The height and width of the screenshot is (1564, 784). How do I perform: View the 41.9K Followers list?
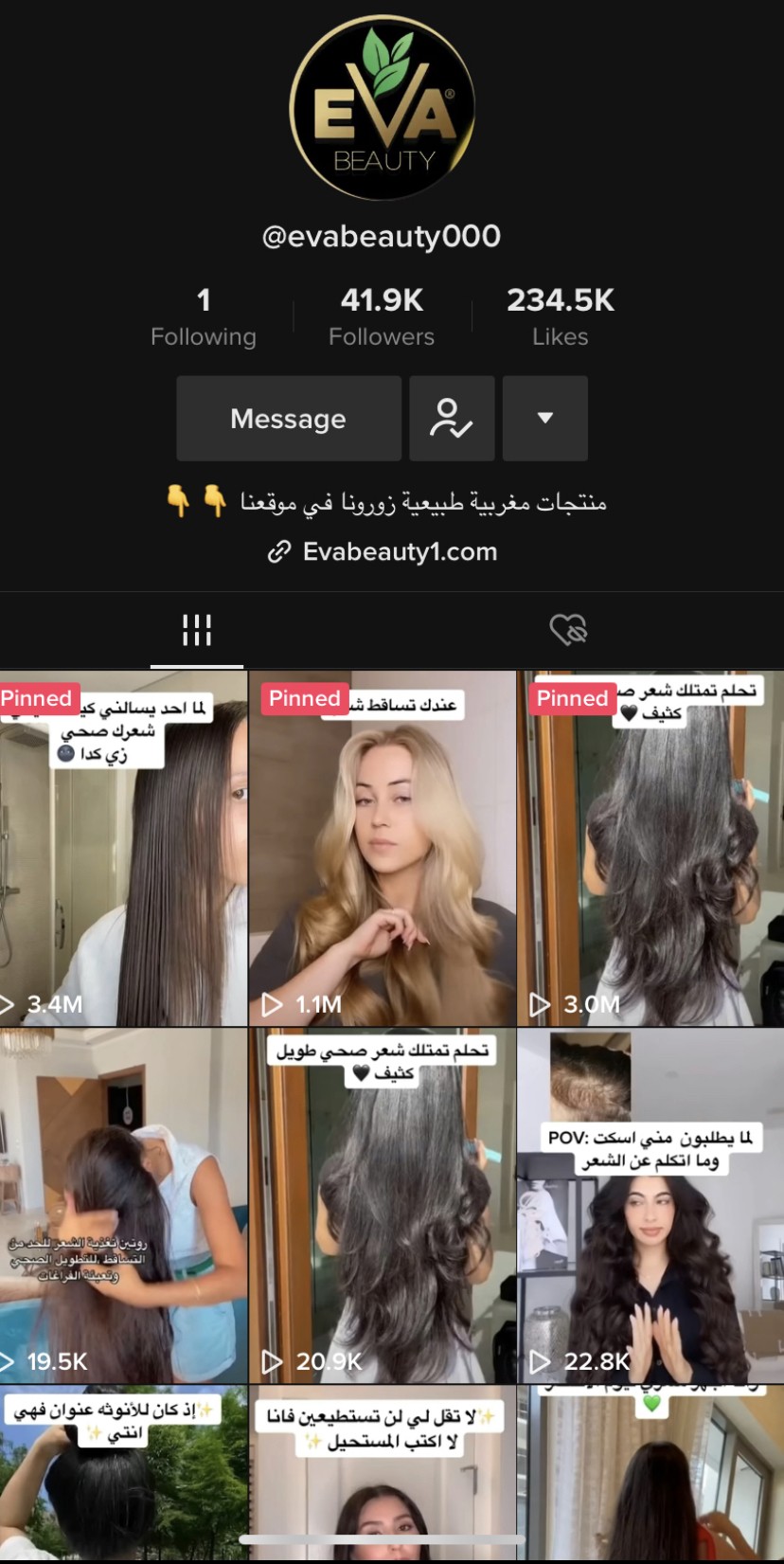382,317
